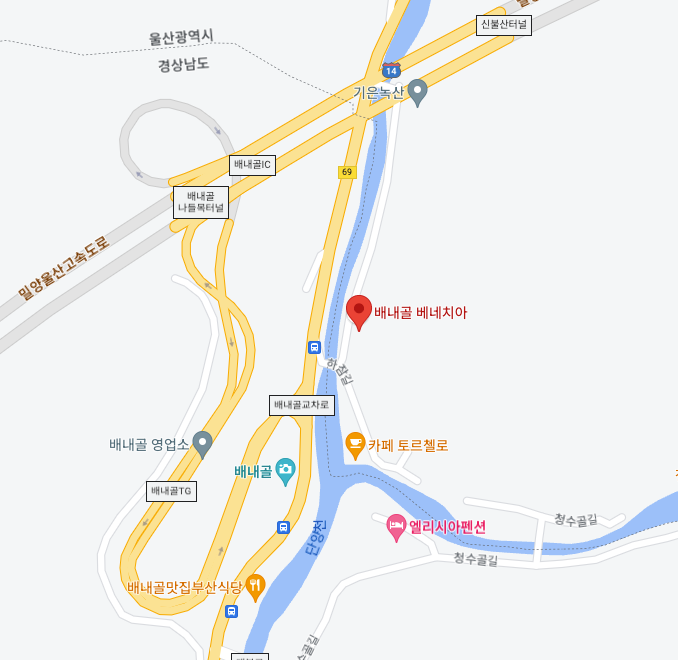Tap the red 배내골 베네치아 pin

tap(359, 311)
